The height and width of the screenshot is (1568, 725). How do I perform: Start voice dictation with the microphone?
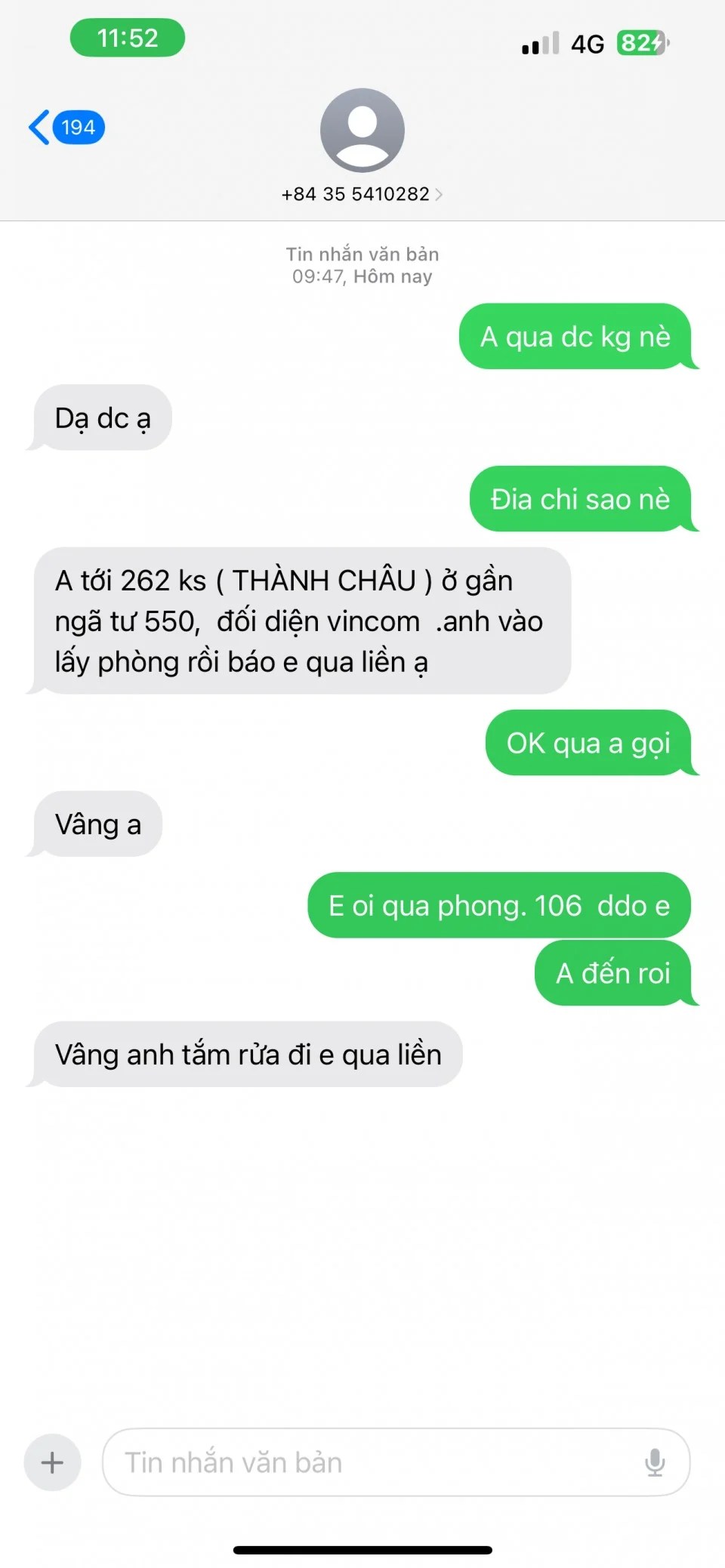(655, 1462)
